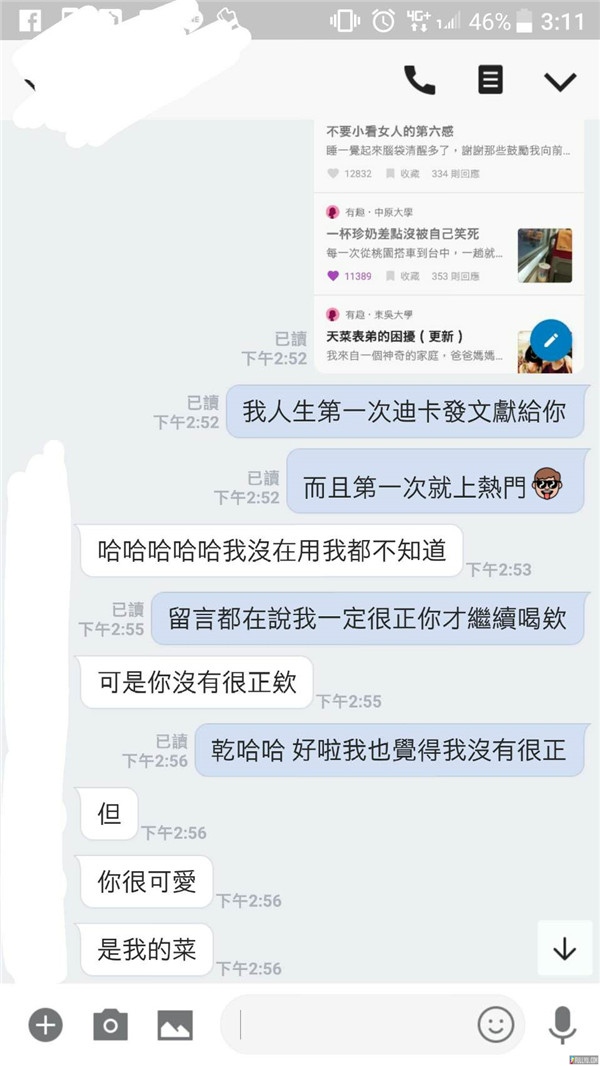Open the photo gallery picker

pyautogui.click(x=175, y=1025)
